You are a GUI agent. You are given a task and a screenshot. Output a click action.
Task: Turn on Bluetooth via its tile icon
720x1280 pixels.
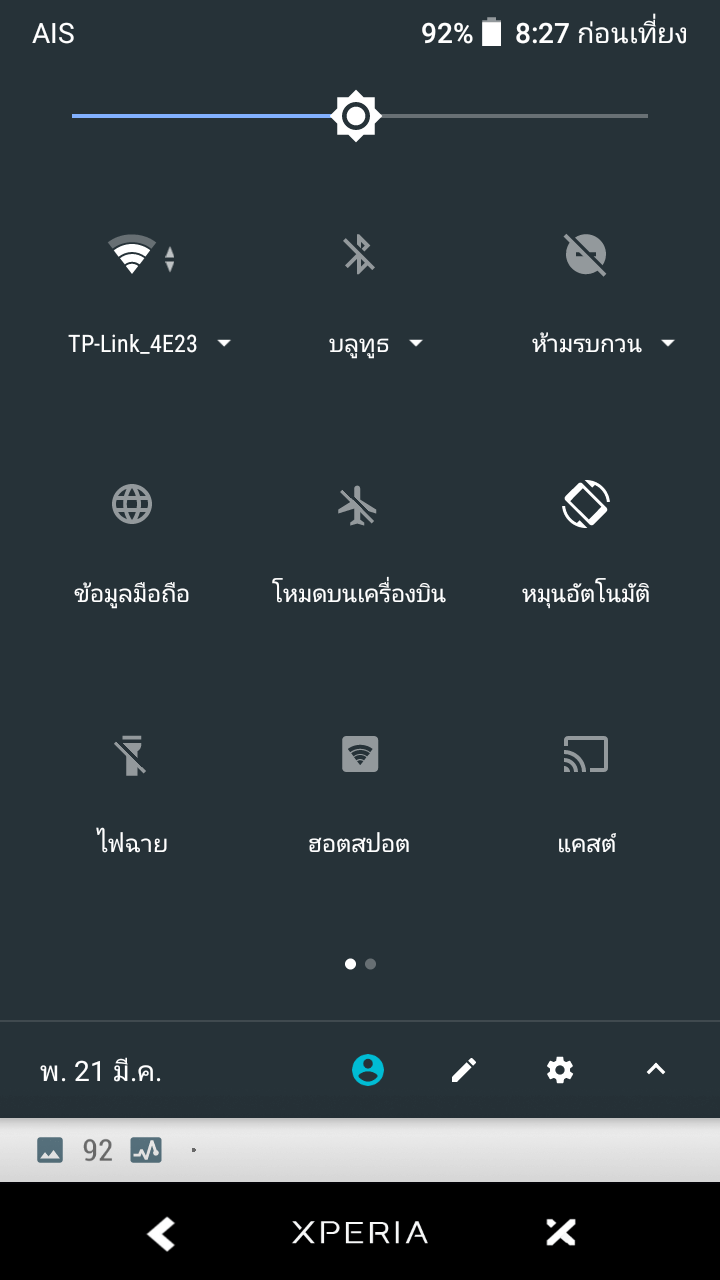359,254
